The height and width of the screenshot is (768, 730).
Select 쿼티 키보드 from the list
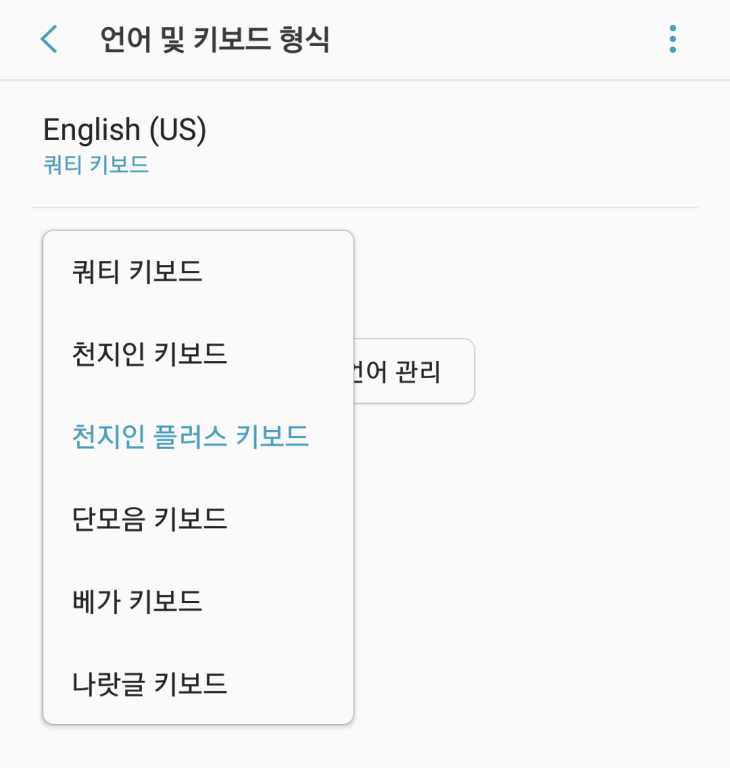point(137,271)
